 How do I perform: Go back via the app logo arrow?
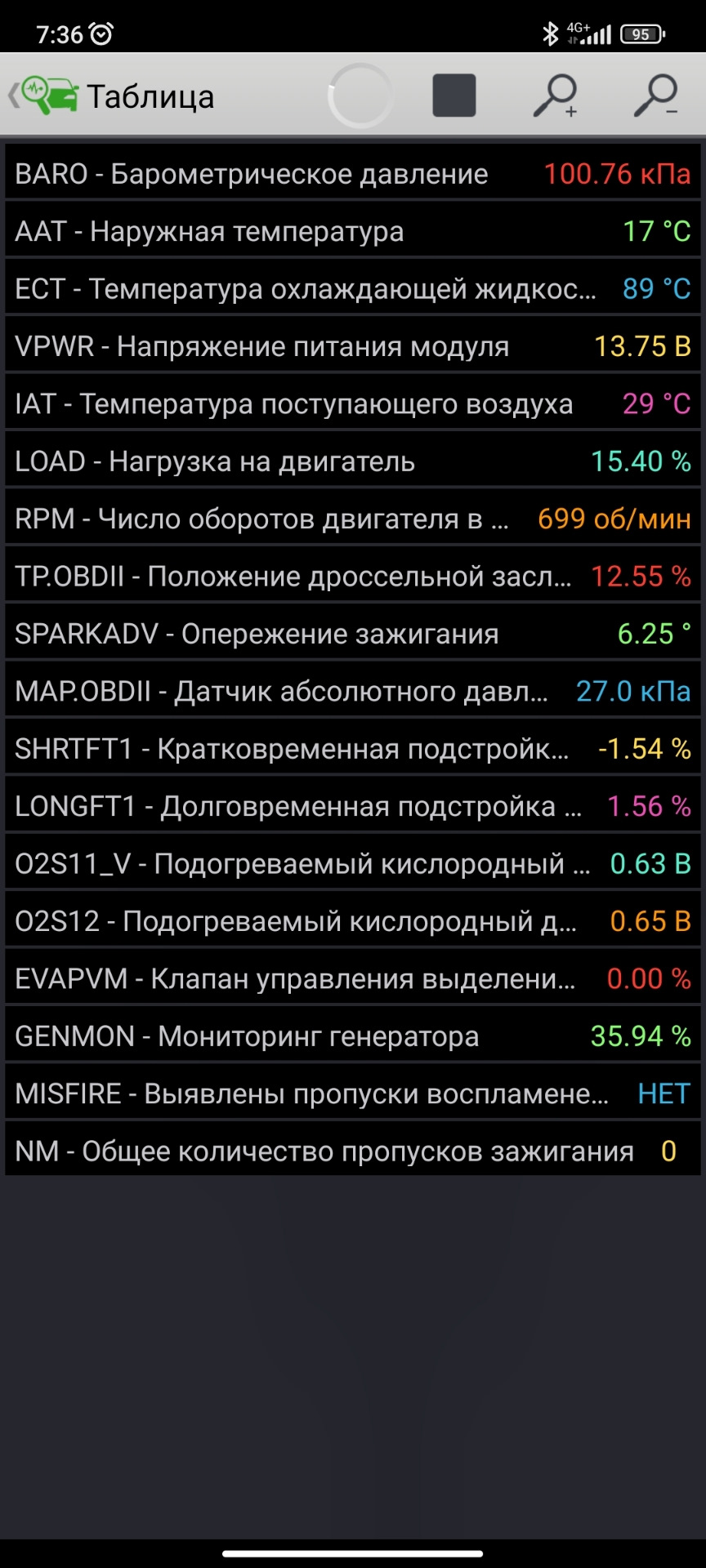(41, 96)
